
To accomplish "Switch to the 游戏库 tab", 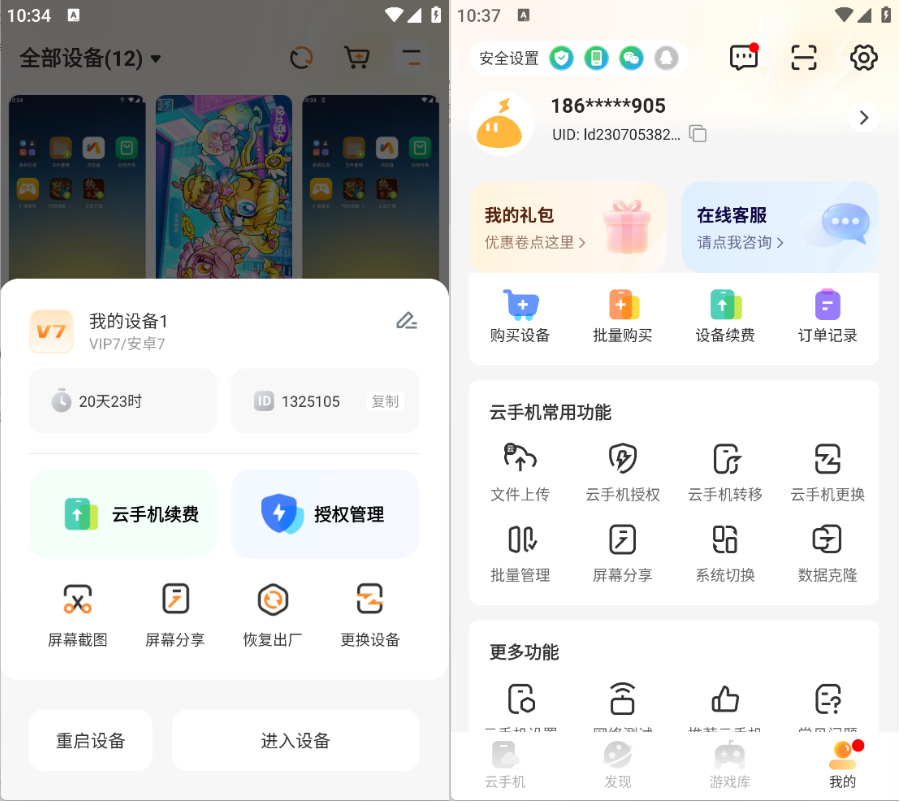I will pyautogui.click(x=729, y=767).
